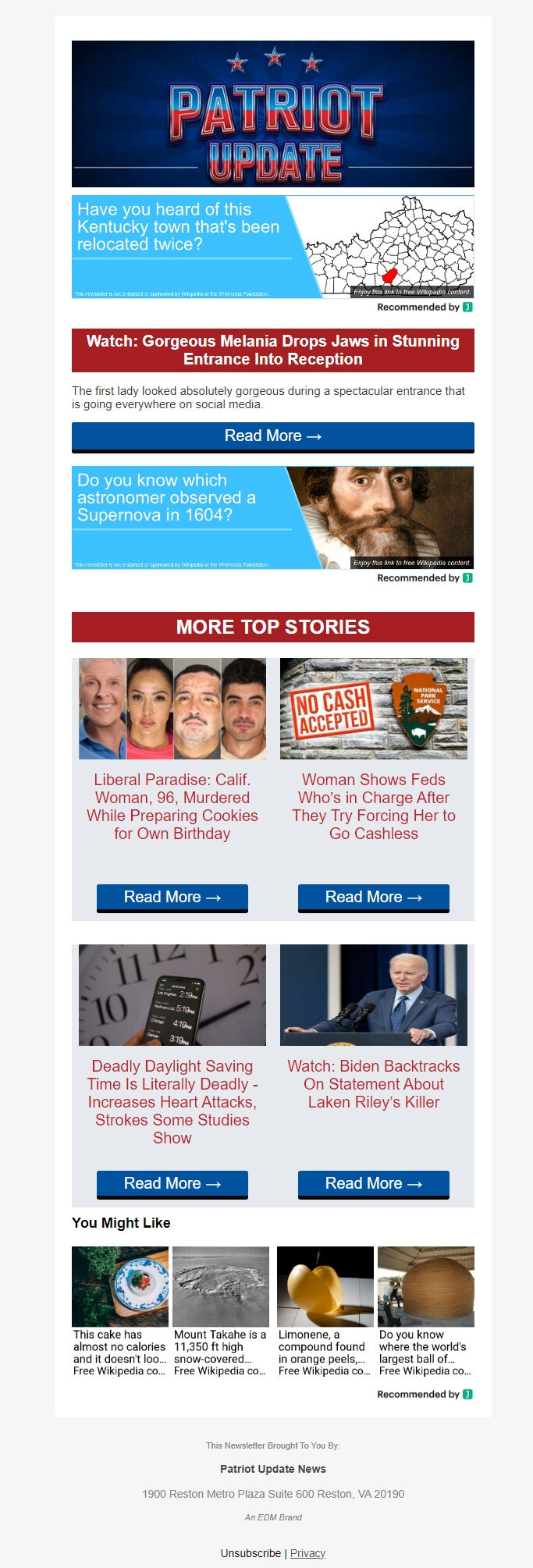
Task: Open the 1604 Supernova astronomer banner
Action: pyautogui.click(x=272, y=517)
